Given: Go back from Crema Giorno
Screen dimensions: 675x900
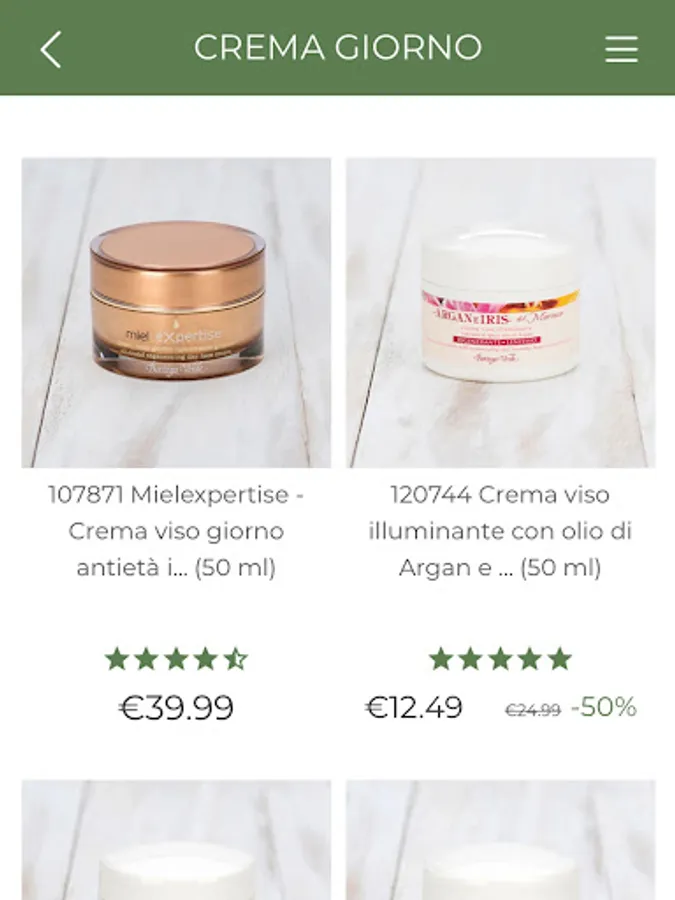Looking at the screenshot, I should [x=51, y=49].
